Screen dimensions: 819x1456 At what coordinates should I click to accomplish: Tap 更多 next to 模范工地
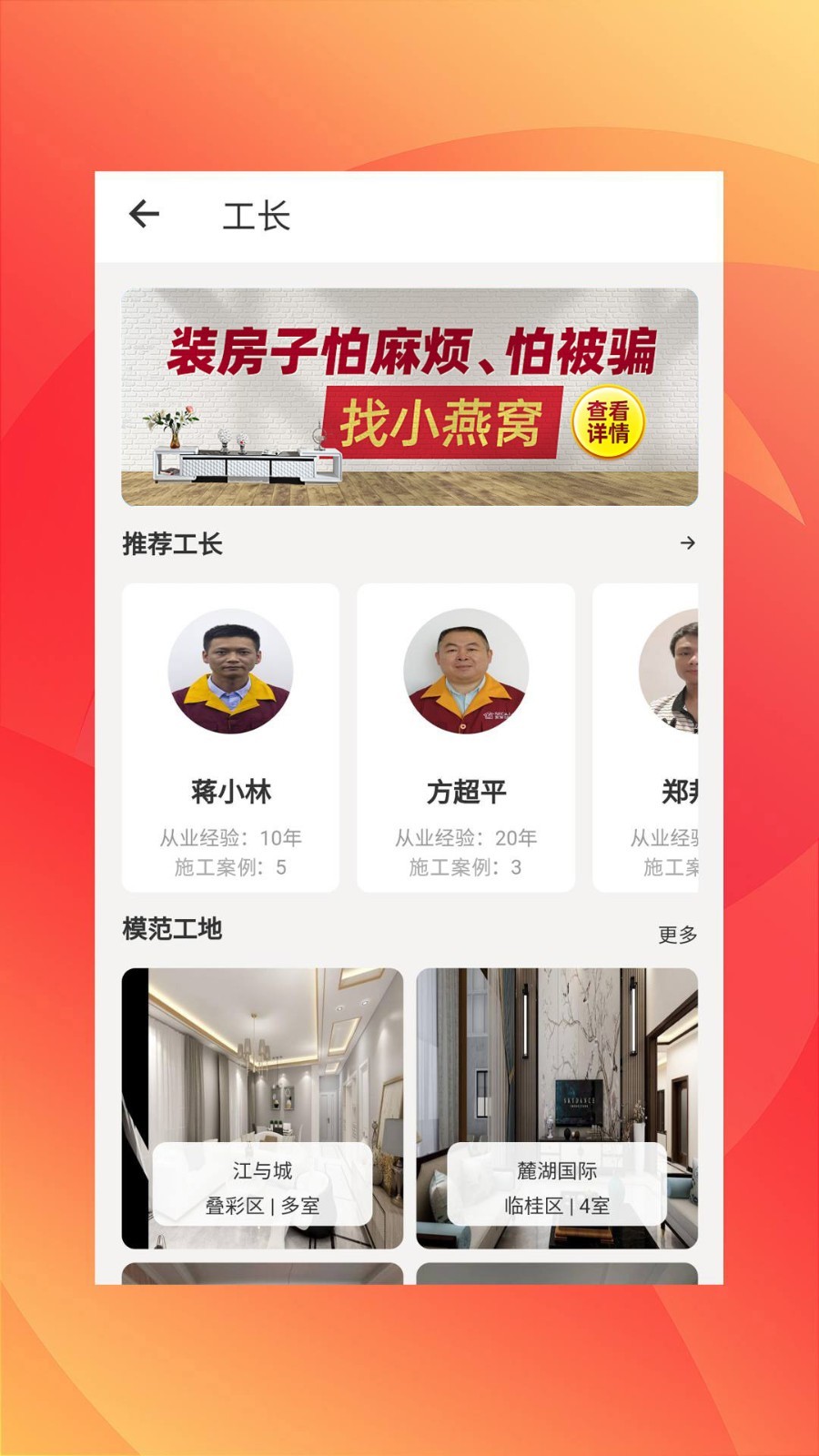[677, 935]
